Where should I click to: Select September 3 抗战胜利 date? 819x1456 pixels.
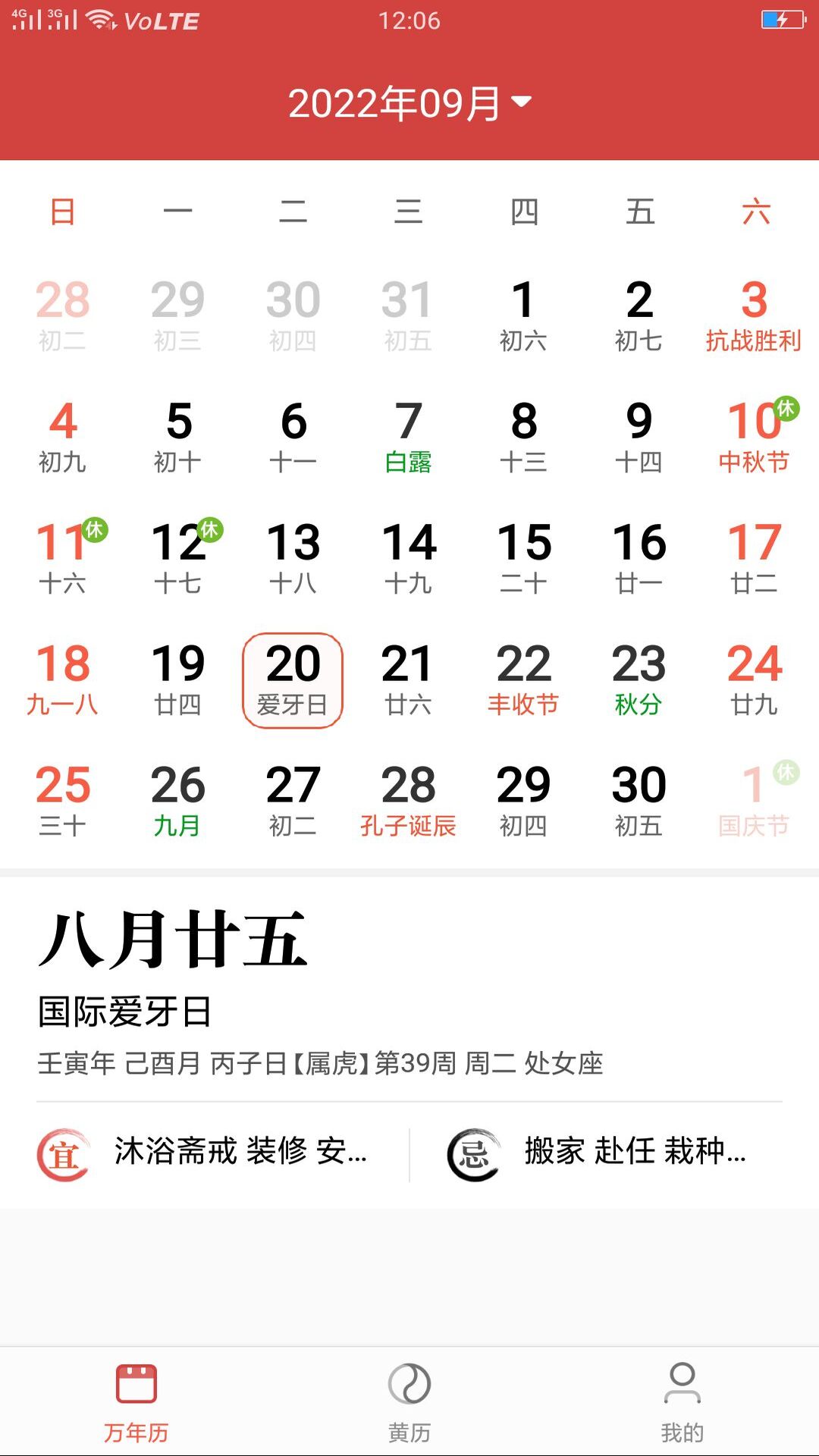(x=753, y=316)
